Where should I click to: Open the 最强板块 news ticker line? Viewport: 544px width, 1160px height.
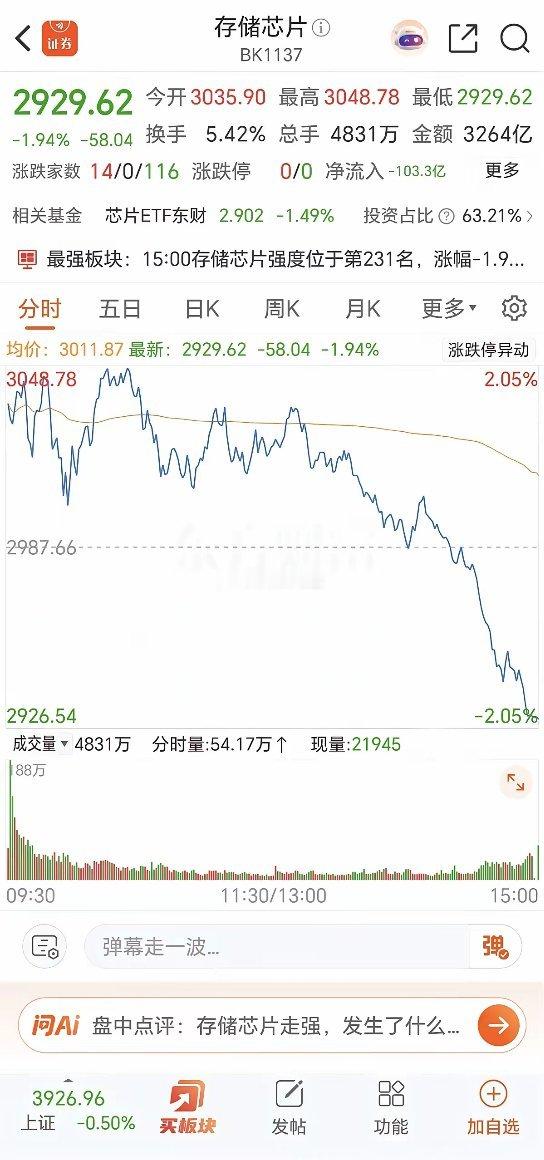(272, 260)
